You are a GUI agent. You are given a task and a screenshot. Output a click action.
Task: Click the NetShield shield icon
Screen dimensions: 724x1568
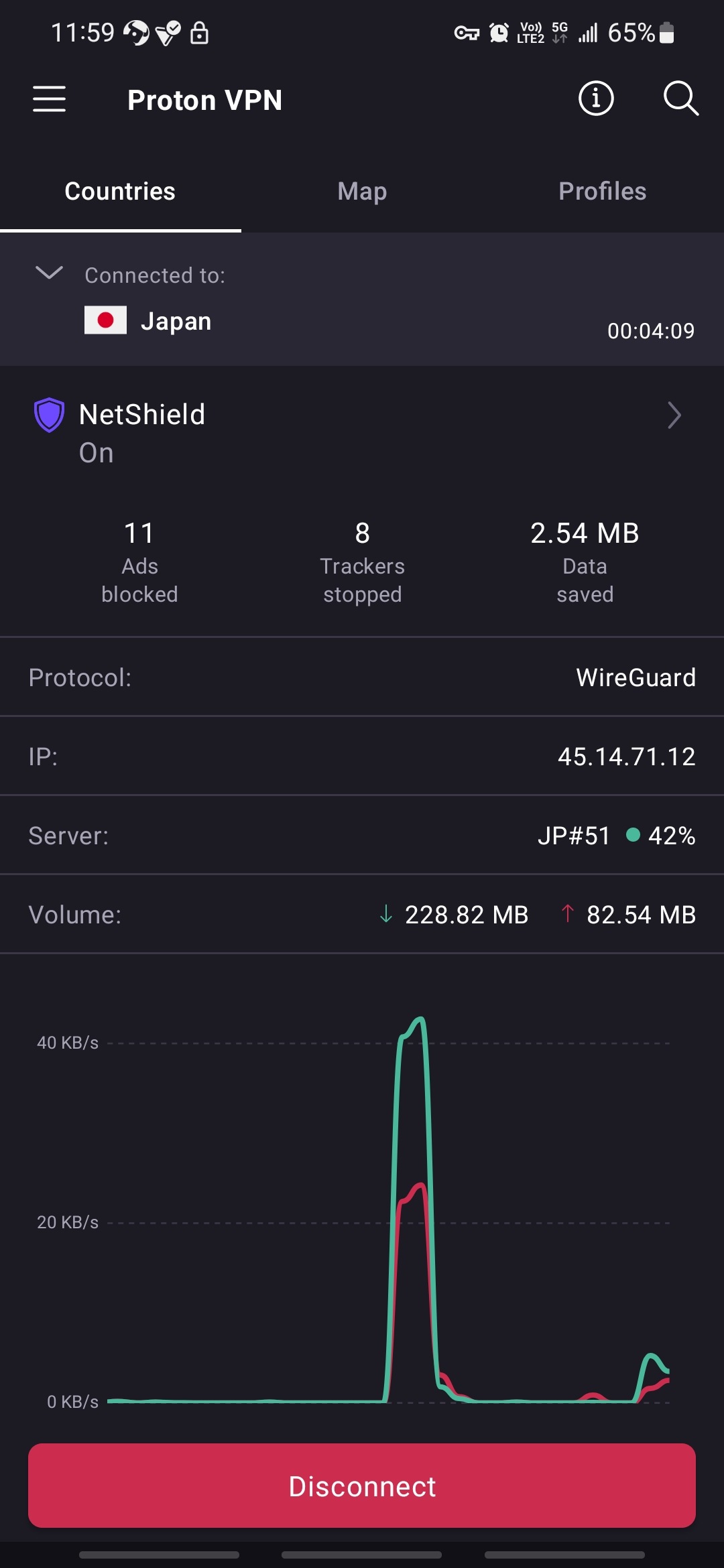pos(50,415)
